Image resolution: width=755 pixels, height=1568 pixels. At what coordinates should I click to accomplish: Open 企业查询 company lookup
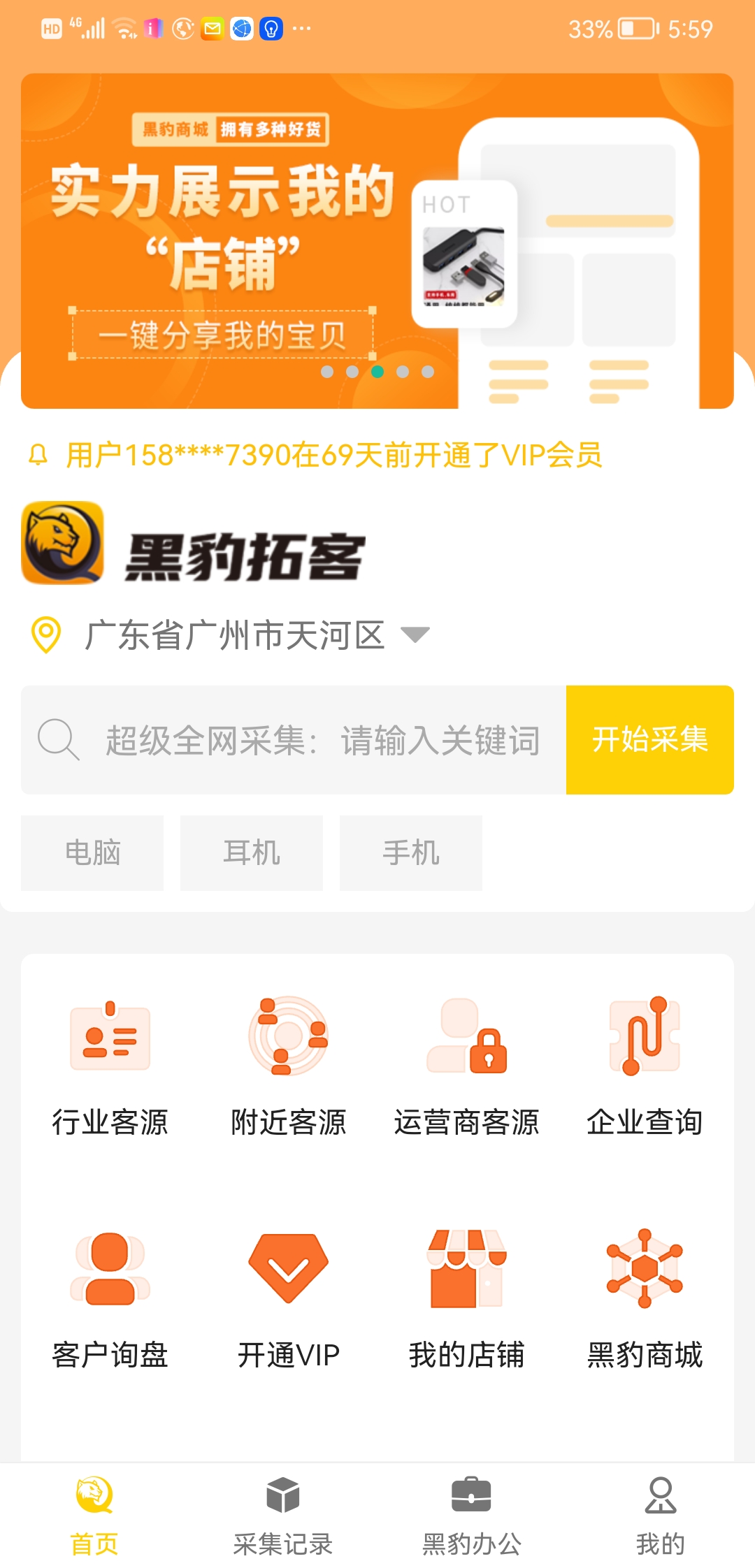[x=645, y=1066]
